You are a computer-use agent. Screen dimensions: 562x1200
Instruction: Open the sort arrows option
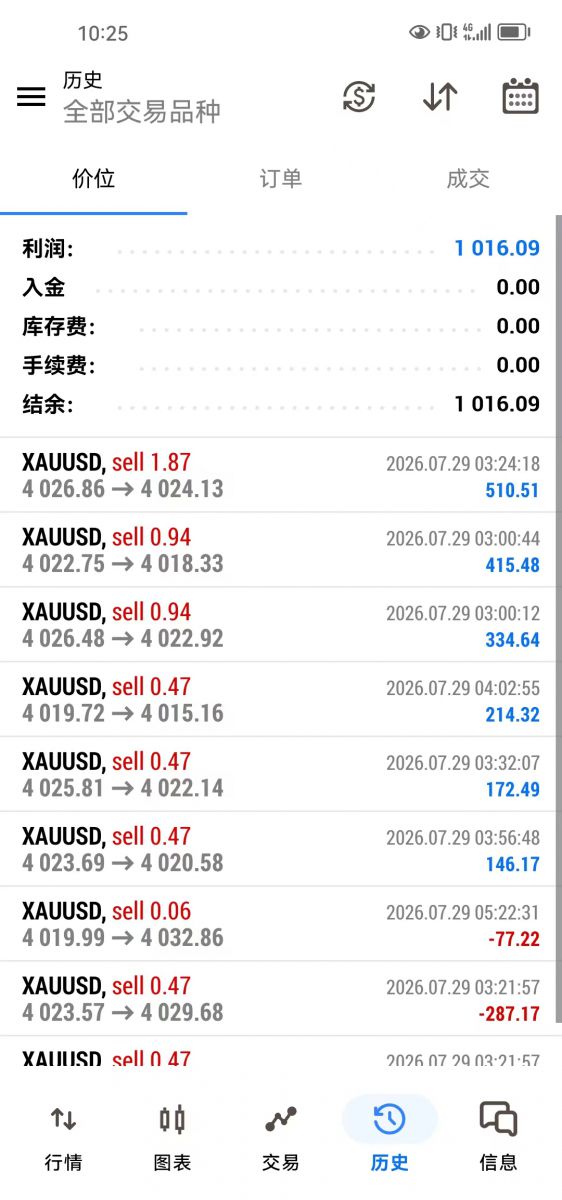tap(440, 97)
